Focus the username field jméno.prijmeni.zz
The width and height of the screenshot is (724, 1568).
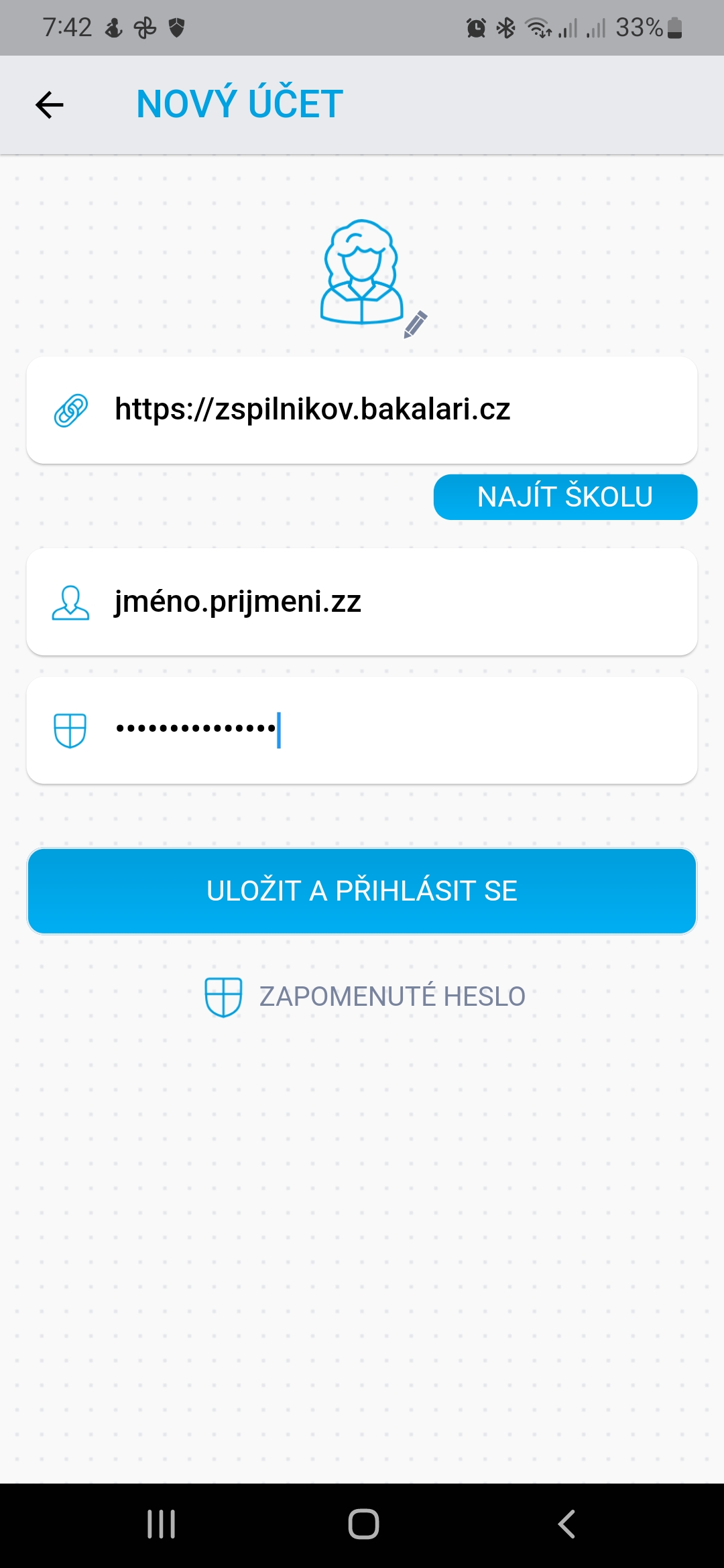tap(362, 602)
